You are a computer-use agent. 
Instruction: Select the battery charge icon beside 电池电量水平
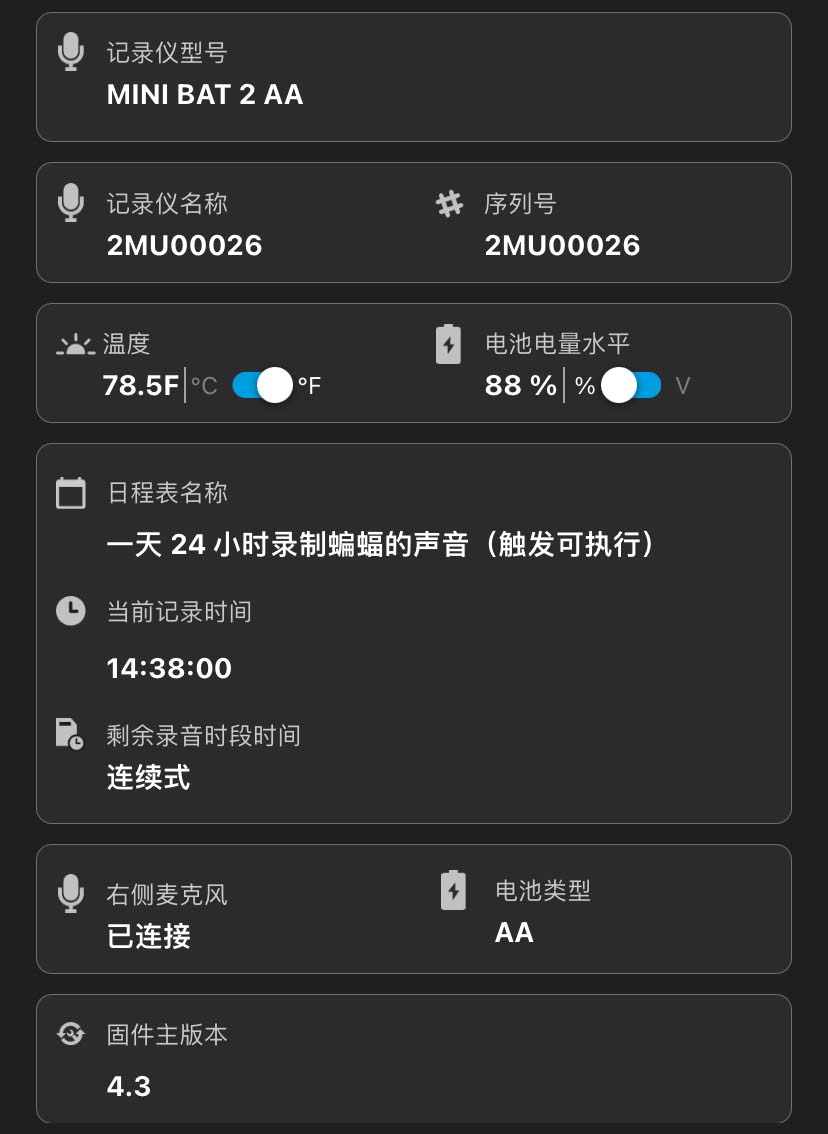pos(447,343)
